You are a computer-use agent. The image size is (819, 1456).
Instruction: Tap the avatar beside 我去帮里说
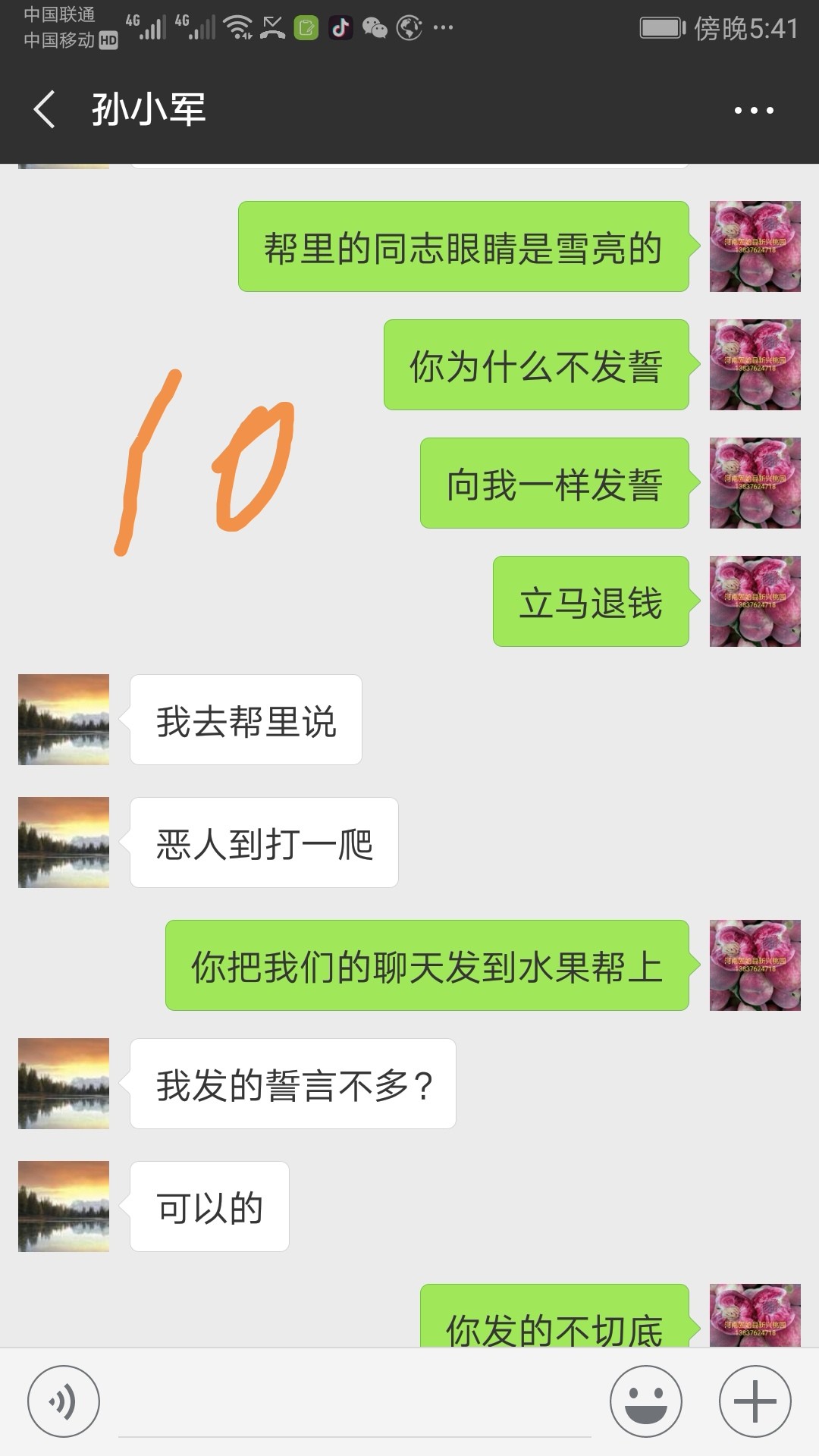64,720
